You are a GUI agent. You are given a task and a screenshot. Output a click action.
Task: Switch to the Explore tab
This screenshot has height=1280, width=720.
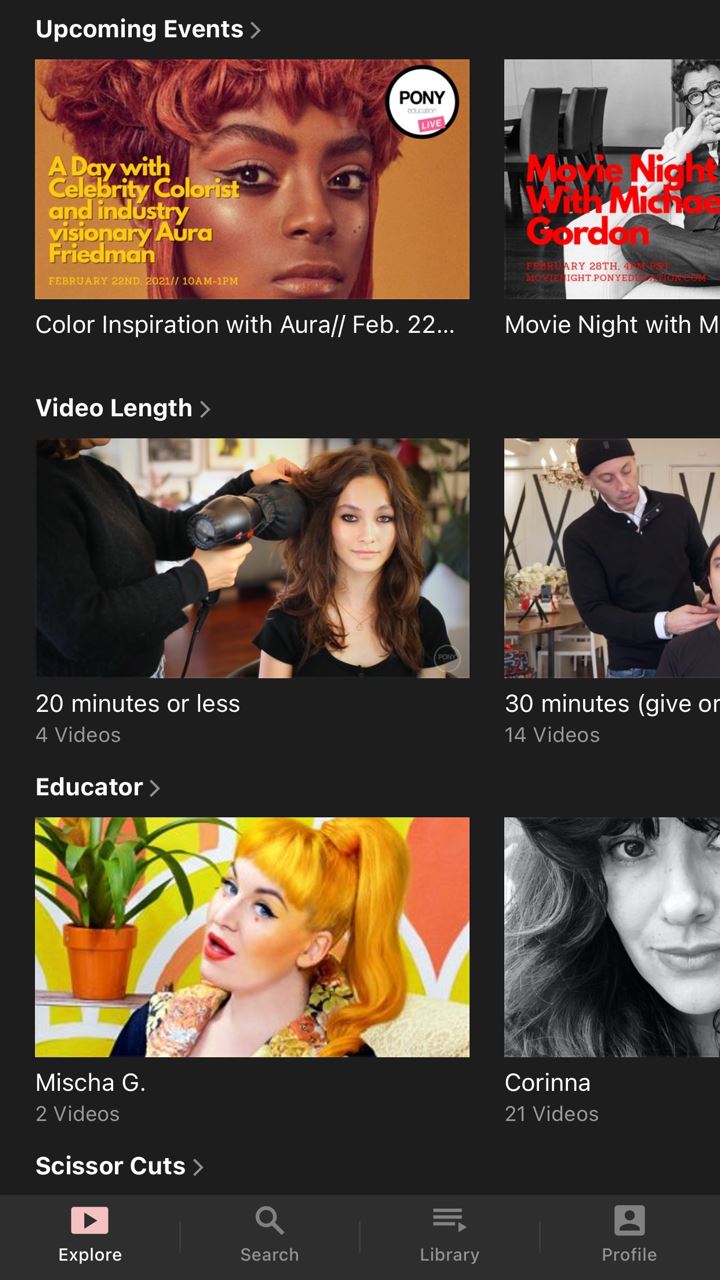pos(90,1236)
